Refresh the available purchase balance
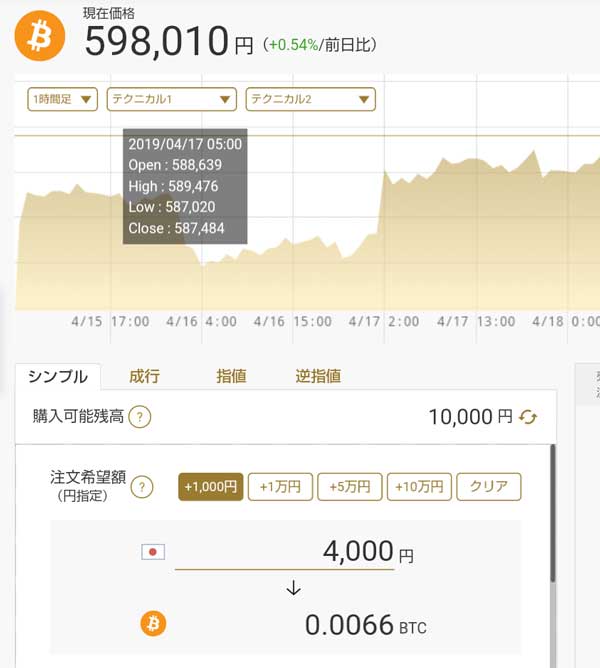The height and width of the screenshot is (668, 600). point(528,416)
